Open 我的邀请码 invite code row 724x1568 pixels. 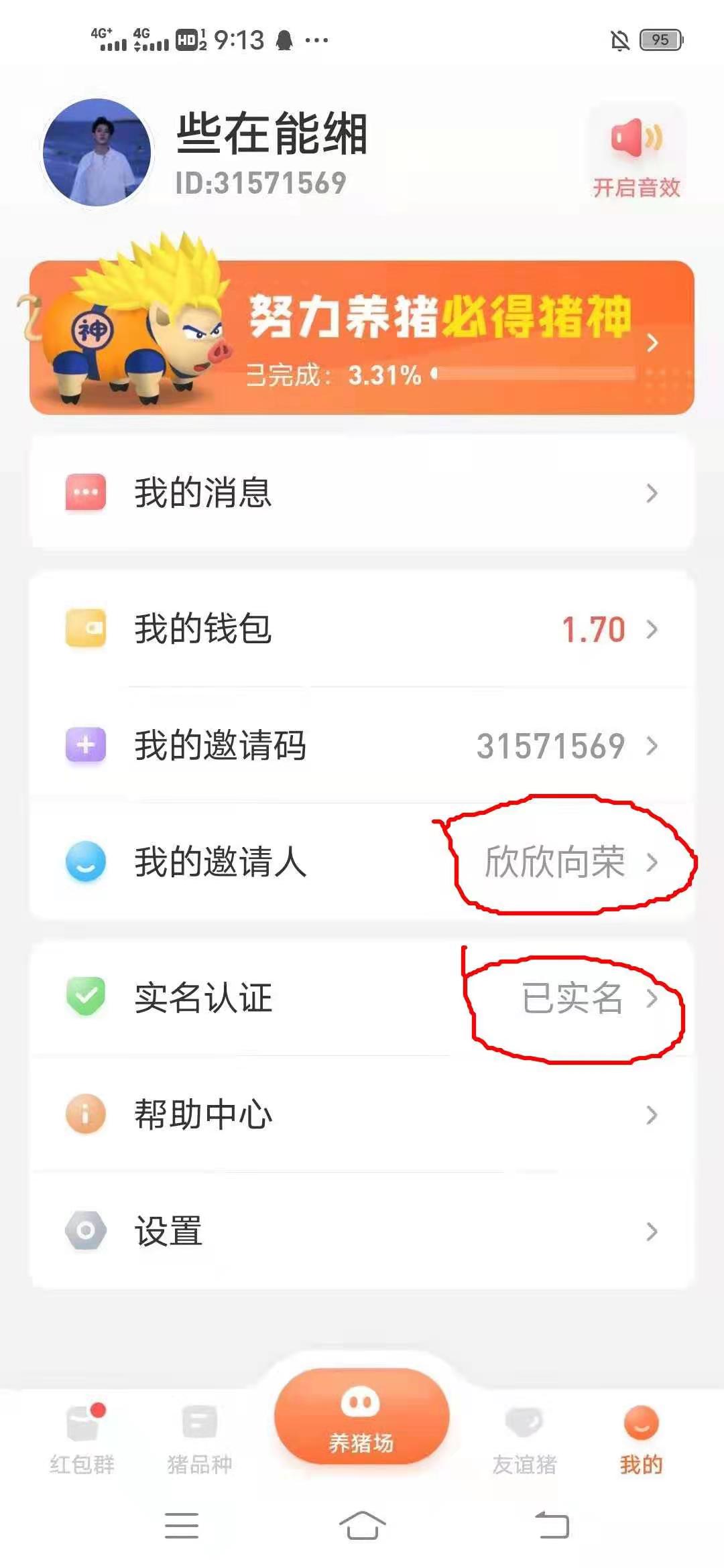362,745
